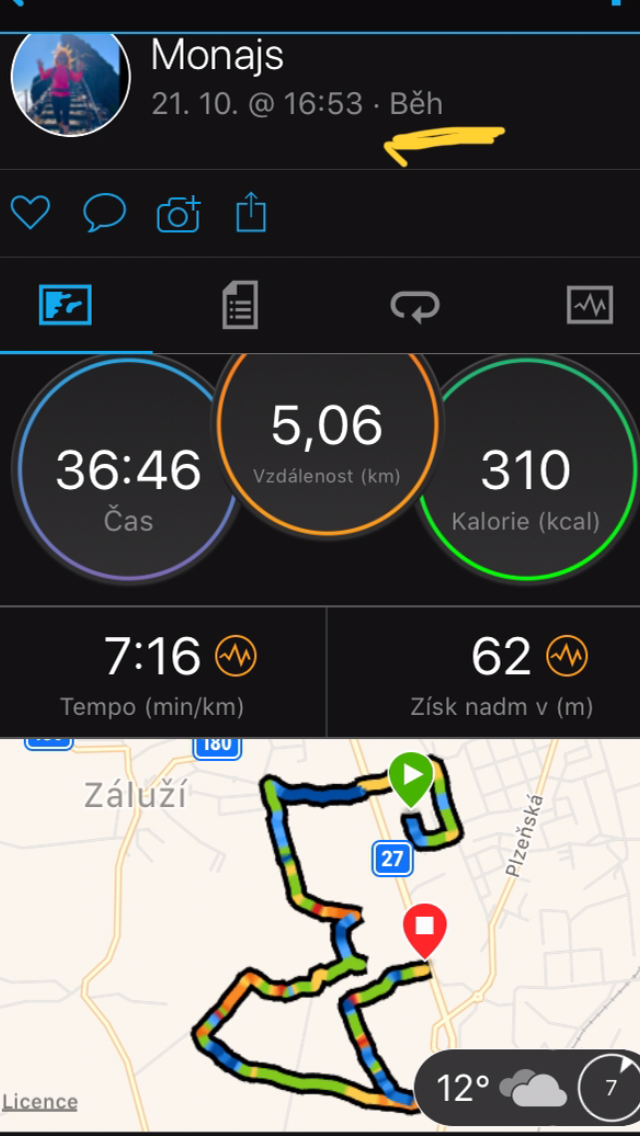This screenshot has height=1136, width=640.
Task: Switch to the laps tab
Action: pos(415,305)
